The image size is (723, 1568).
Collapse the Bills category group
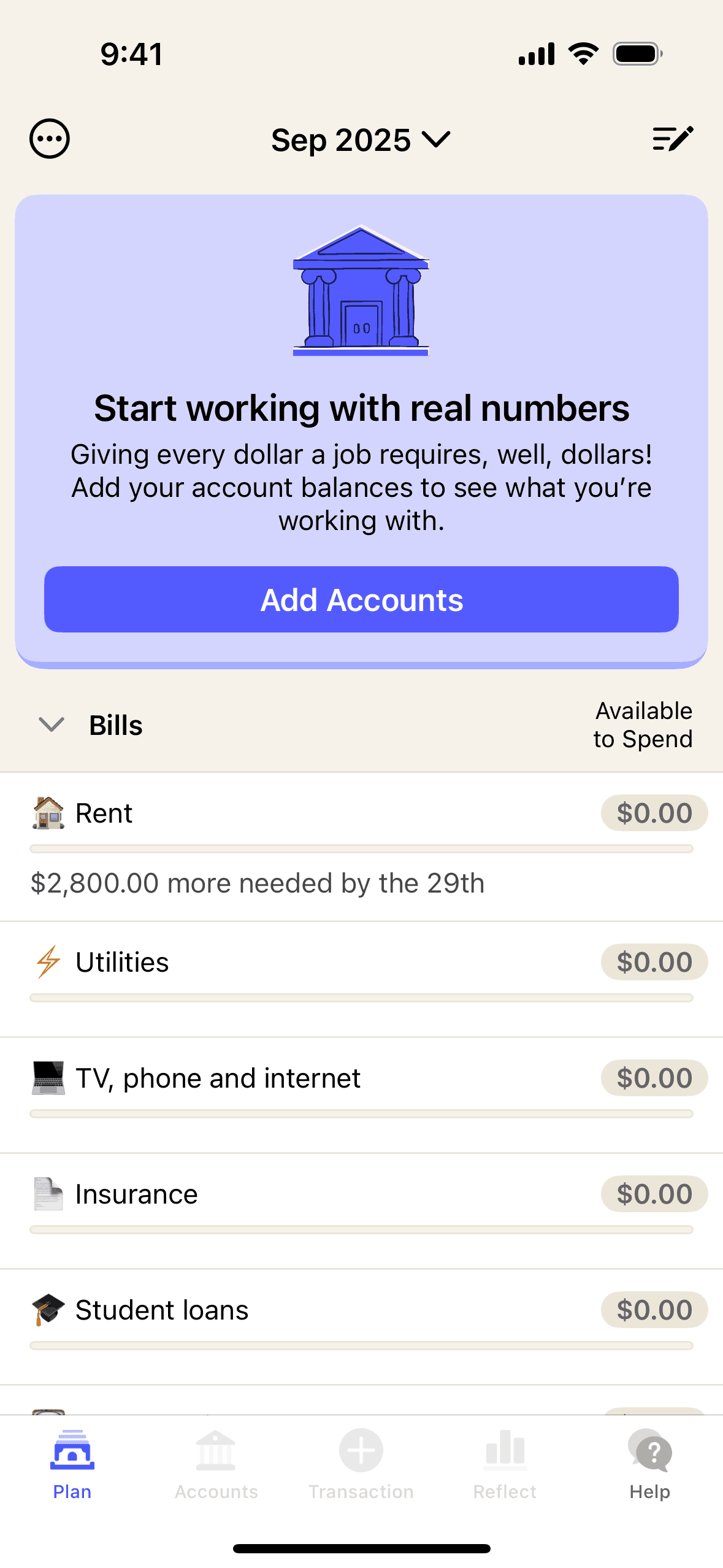pyautogui.click(x=52, y=724)
